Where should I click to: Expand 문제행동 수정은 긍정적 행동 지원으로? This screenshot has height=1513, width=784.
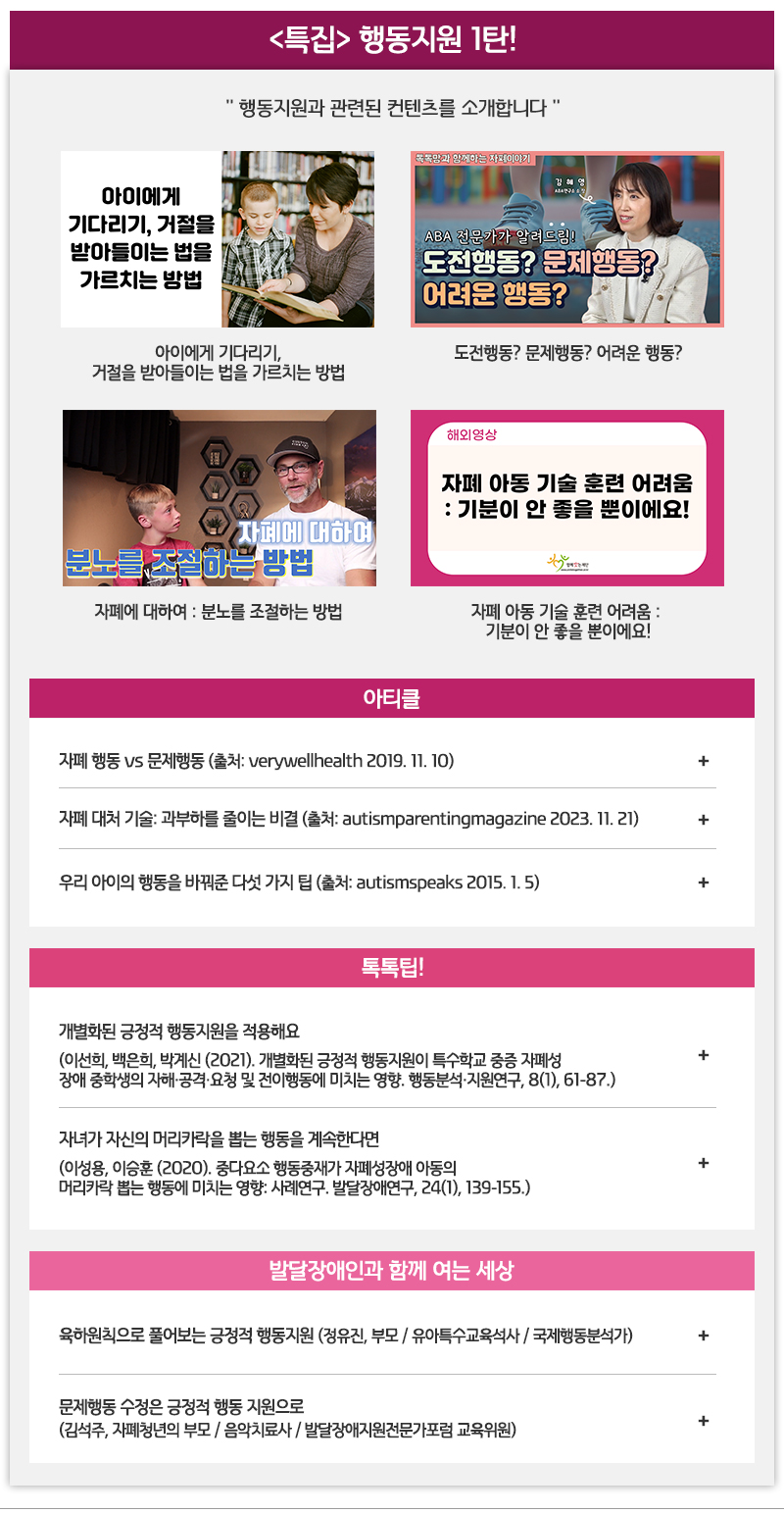pos(703,1420)
